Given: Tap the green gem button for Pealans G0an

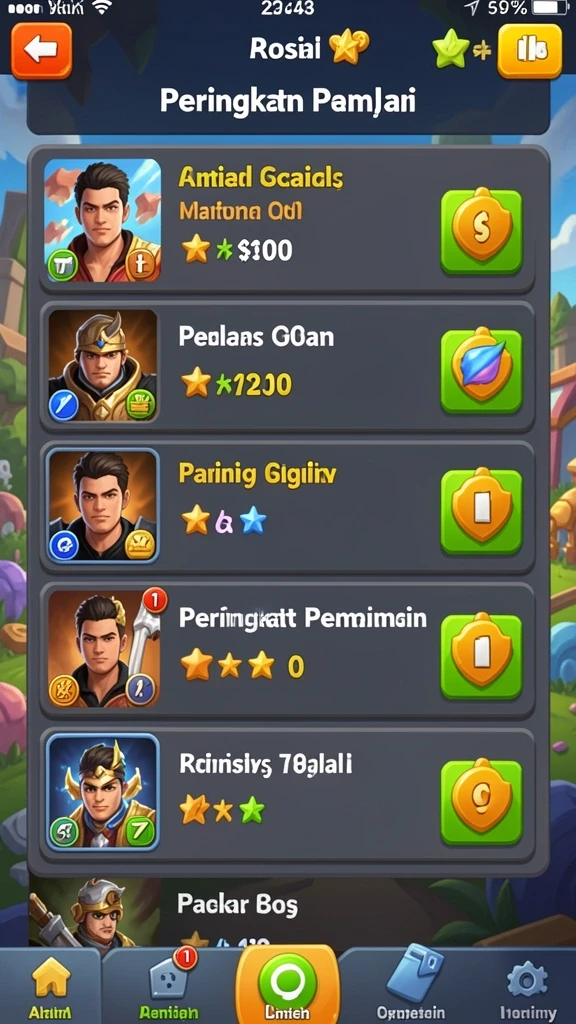Looking at the screenshot, I should point(481,371).
